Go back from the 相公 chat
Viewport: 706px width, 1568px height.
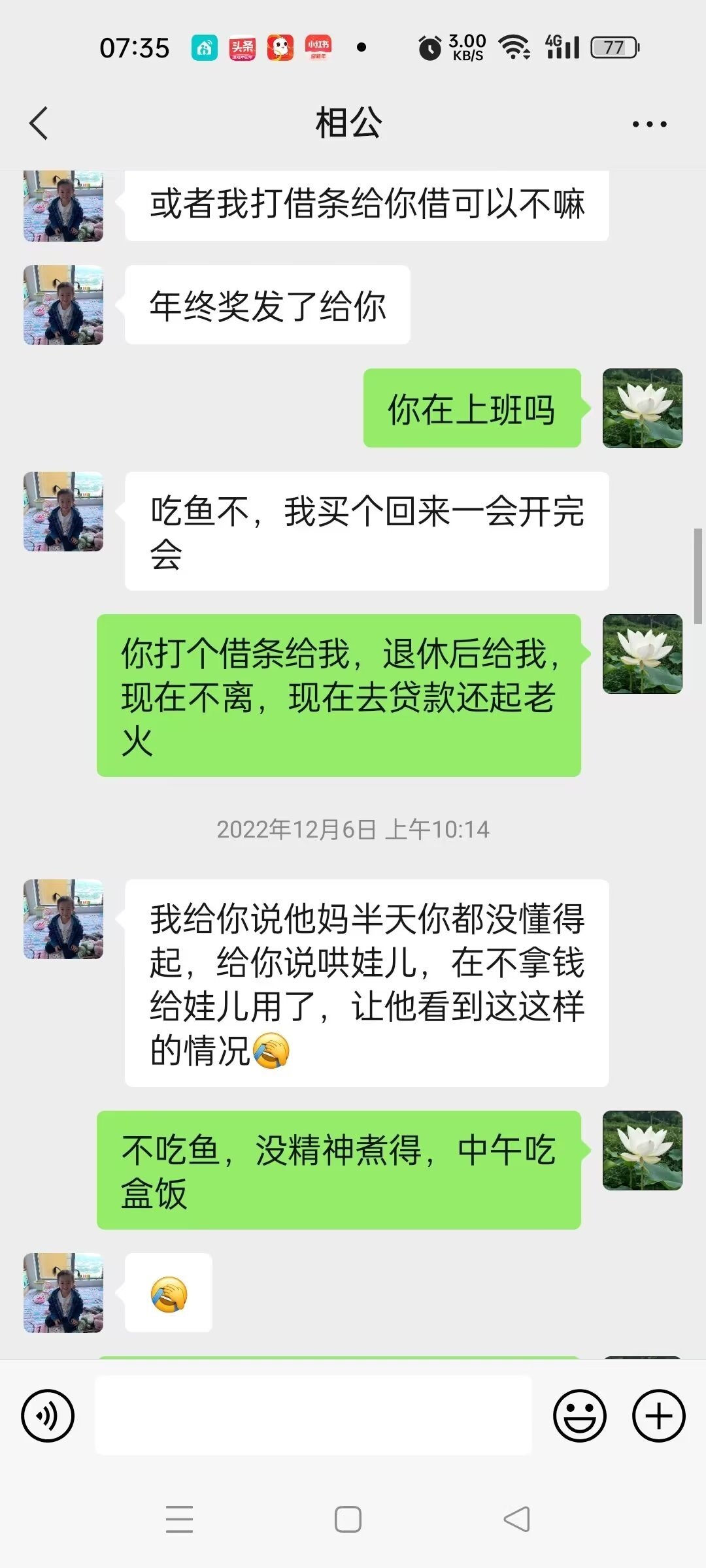tap(39, 123)
